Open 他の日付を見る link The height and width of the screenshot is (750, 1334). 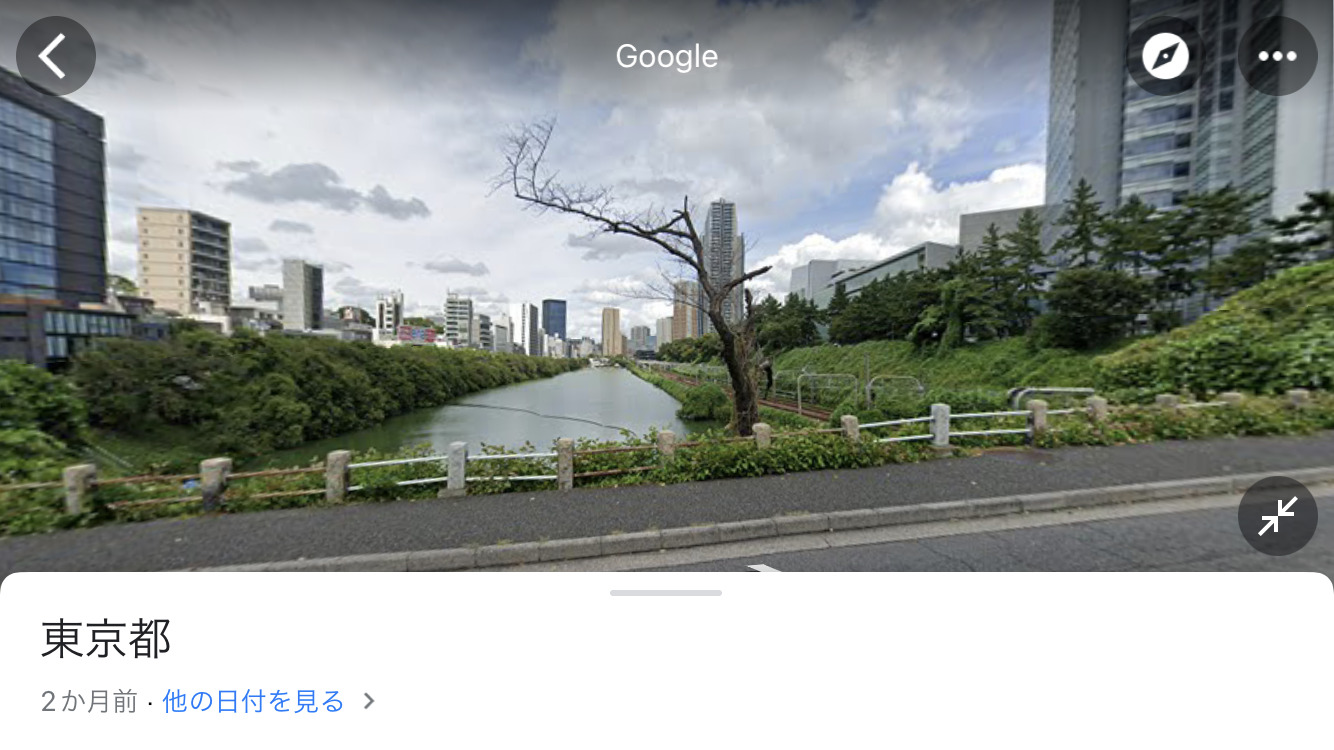click(x=254, y=701)
